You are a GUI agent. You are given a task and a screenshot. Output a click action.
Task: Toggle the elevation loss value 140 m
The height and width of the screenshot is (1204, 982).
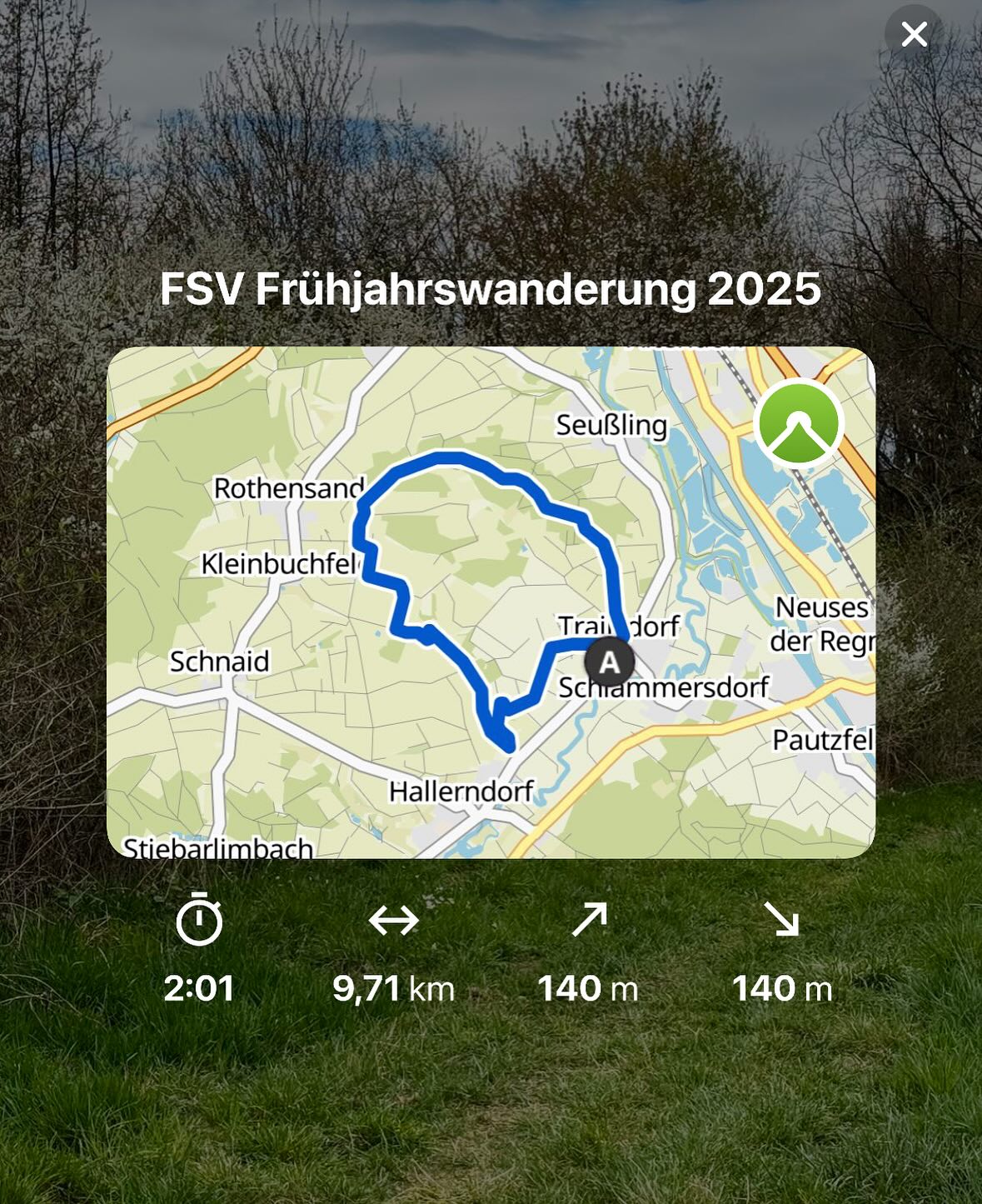782,987
